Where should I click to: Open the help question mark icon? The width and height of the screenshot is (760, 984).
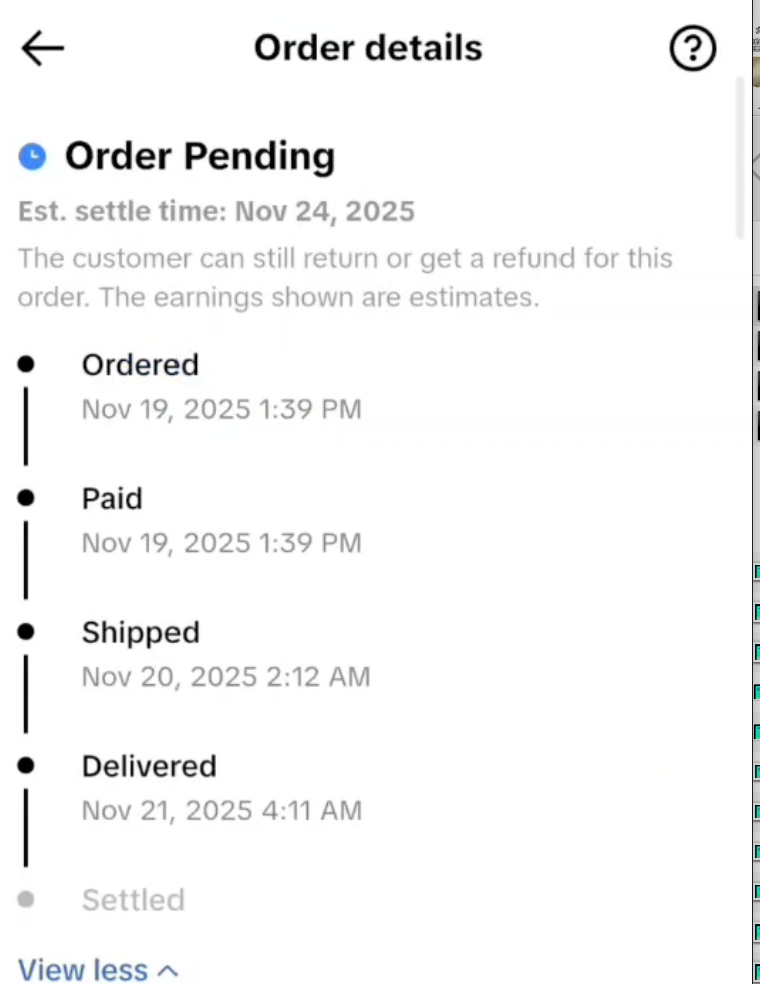tap(692, 49)
